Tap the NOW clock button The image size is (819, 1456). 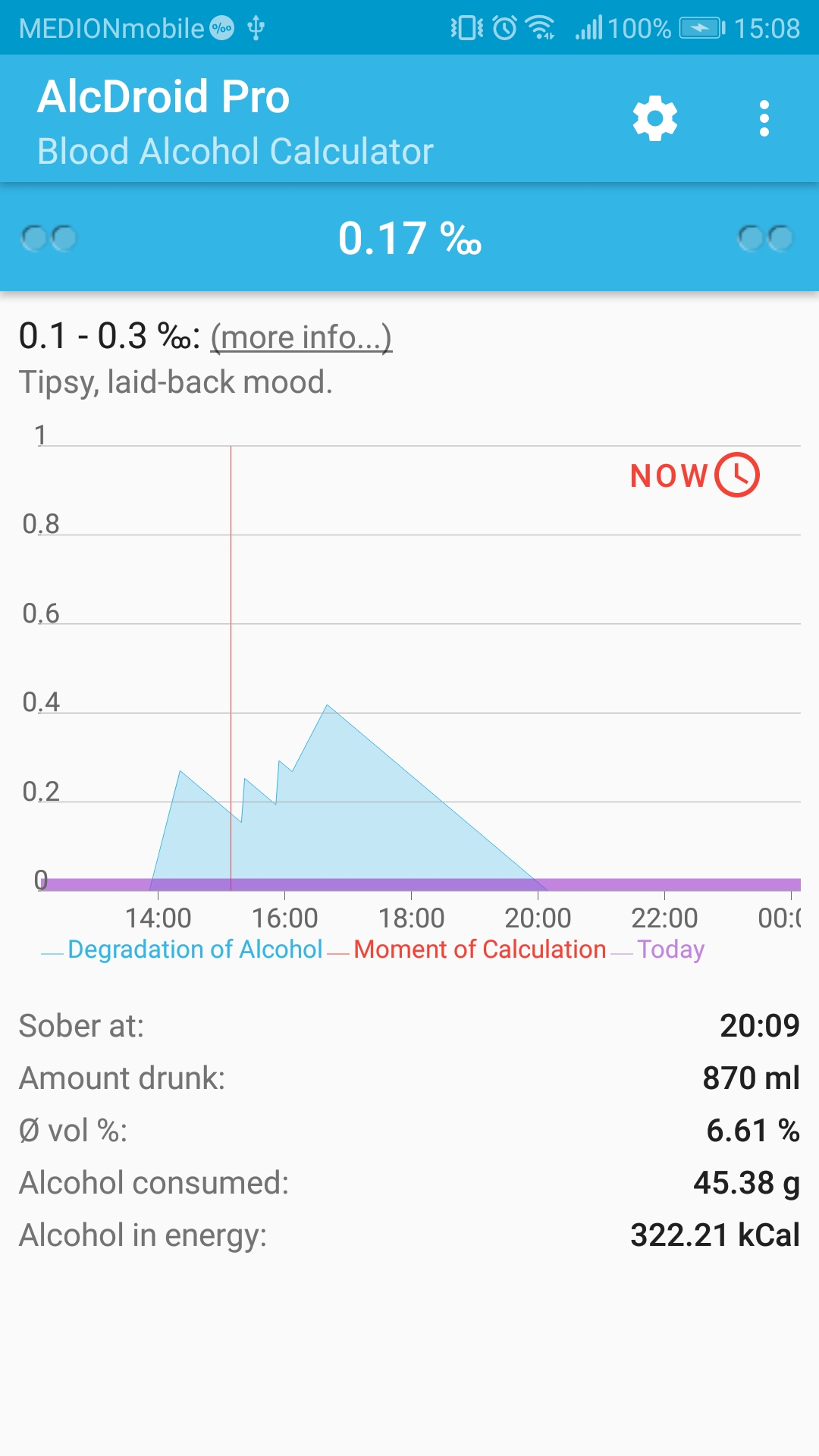click(695, 475)
